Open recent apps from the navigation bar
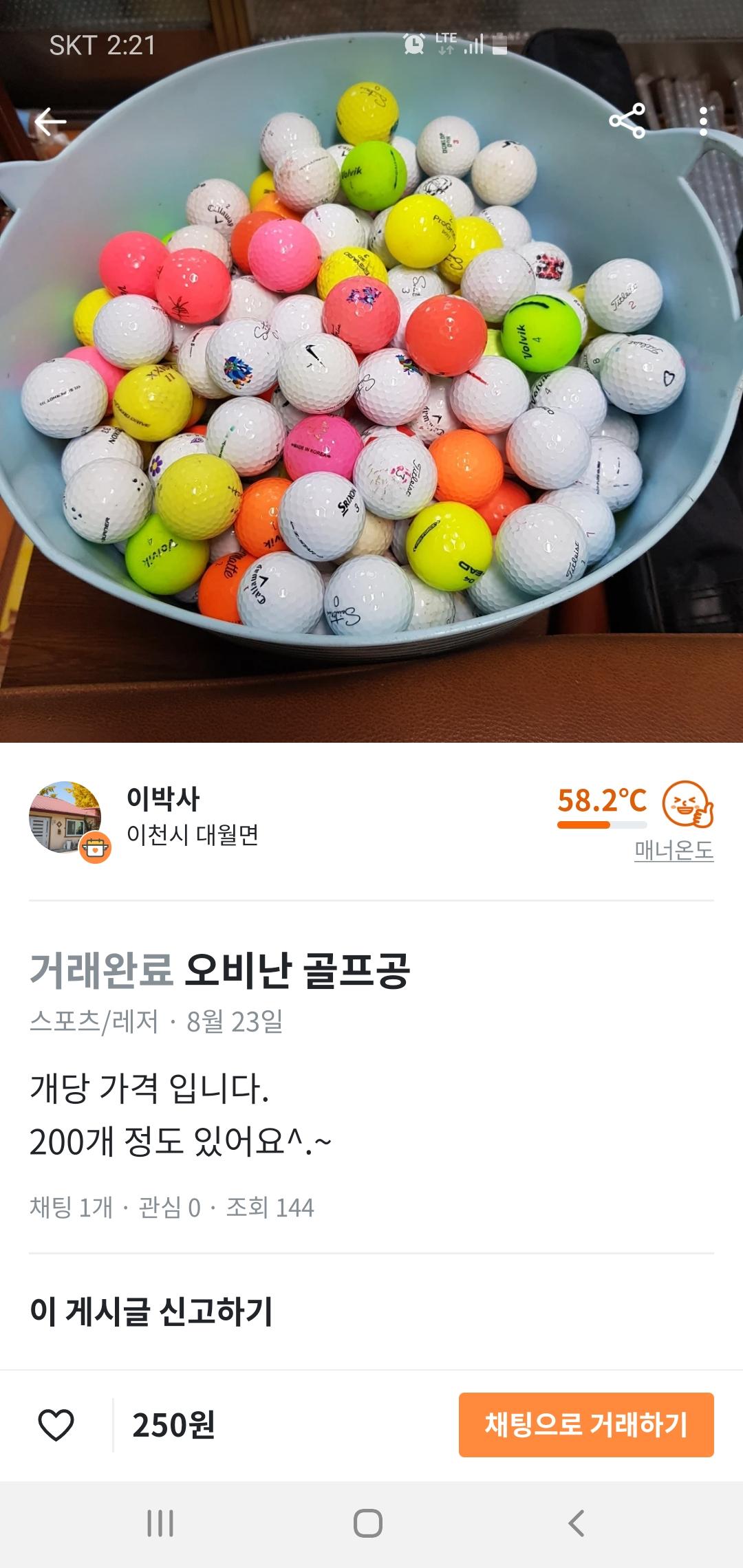This screenshot has height=1568, width=743. [x=160, y=1523]
